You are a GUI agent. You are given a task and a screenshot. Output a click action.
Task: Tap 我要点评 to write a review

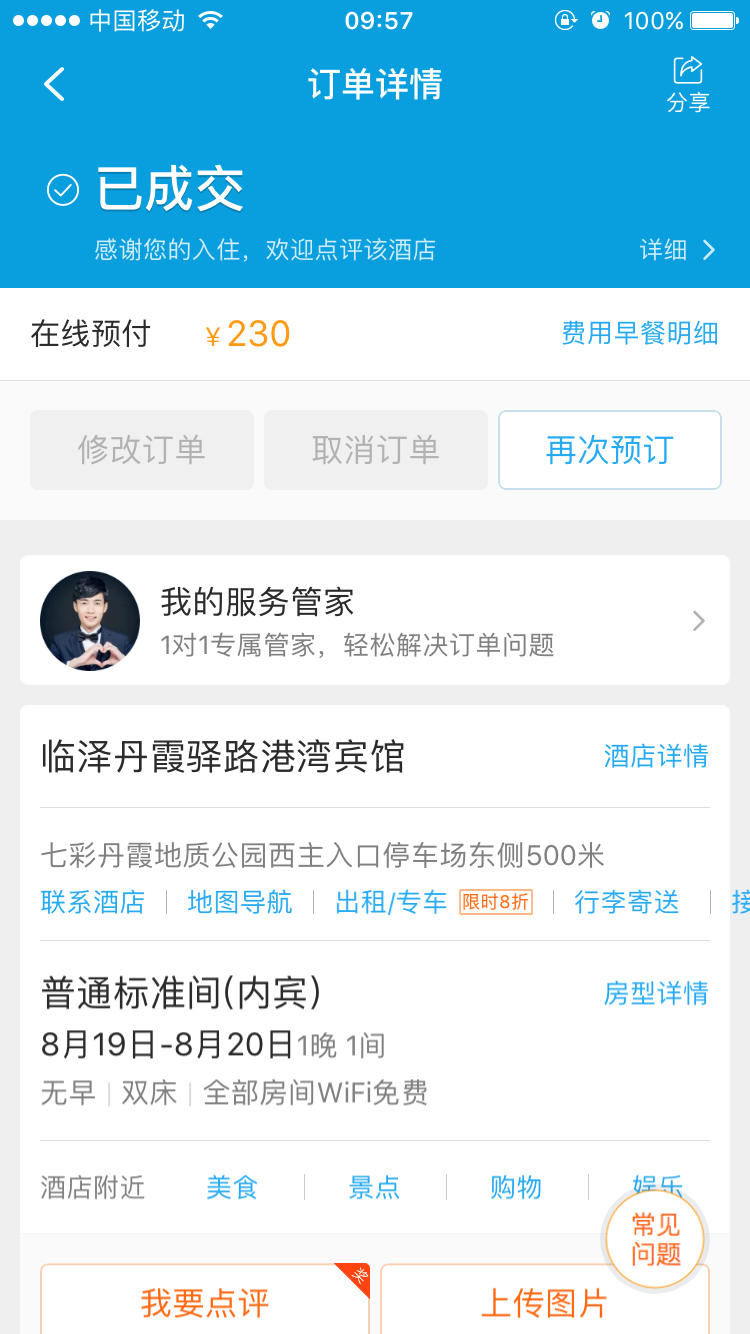(x=205, y=1302)
